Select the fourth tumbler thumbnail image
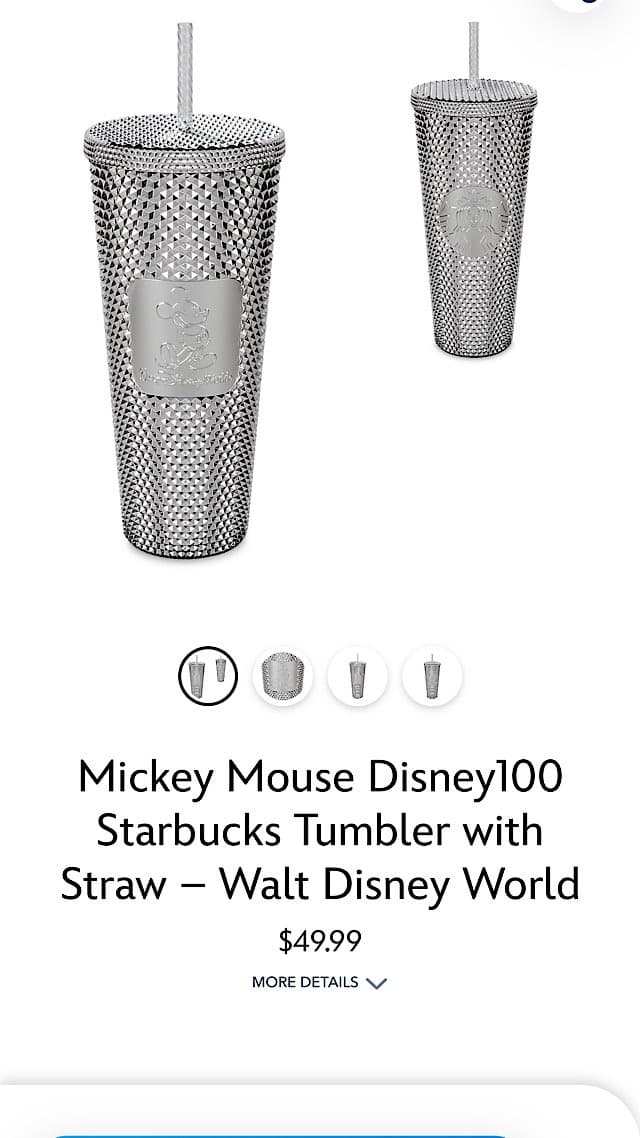 click(x=432, y=676)
